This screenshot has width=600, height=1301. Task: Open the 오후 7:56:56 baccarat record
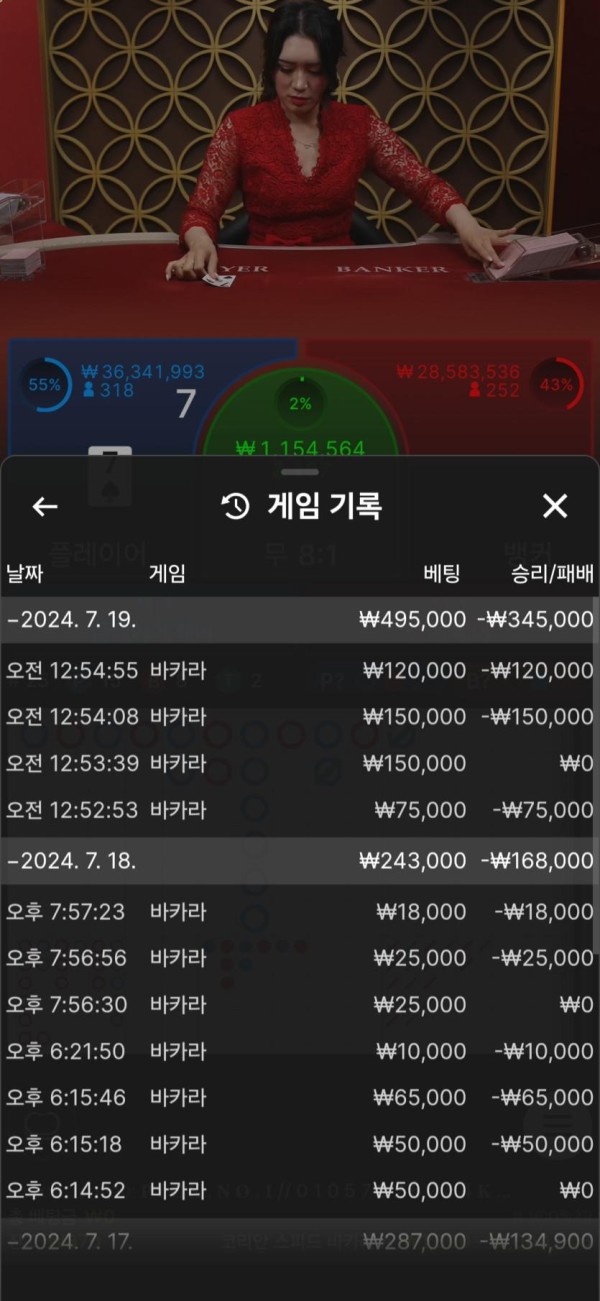coord(298,958)
